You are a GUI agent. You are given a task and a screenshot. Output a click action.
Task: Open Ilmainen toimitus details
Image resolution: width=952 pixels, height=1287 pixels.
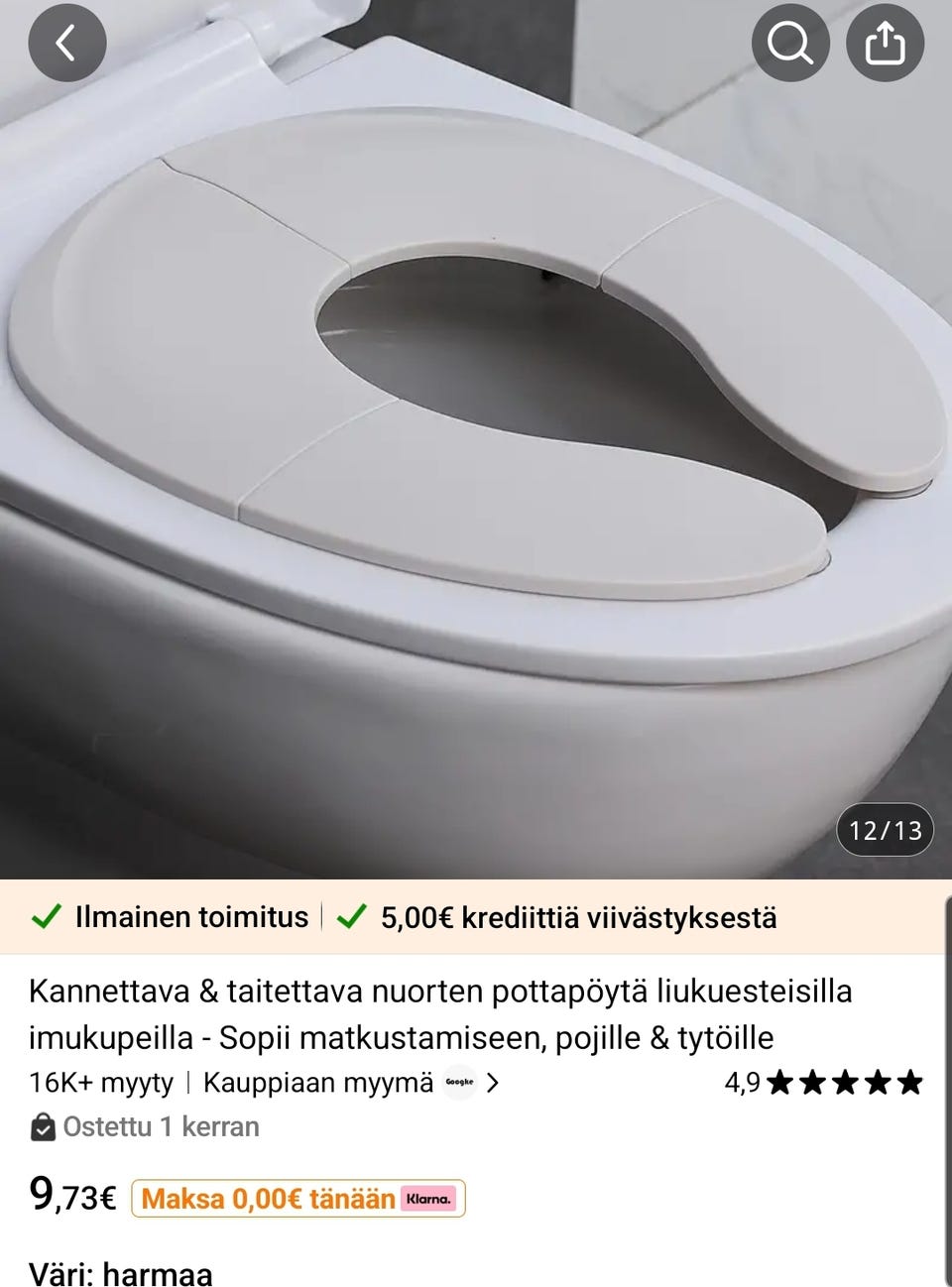click(191, 917)
